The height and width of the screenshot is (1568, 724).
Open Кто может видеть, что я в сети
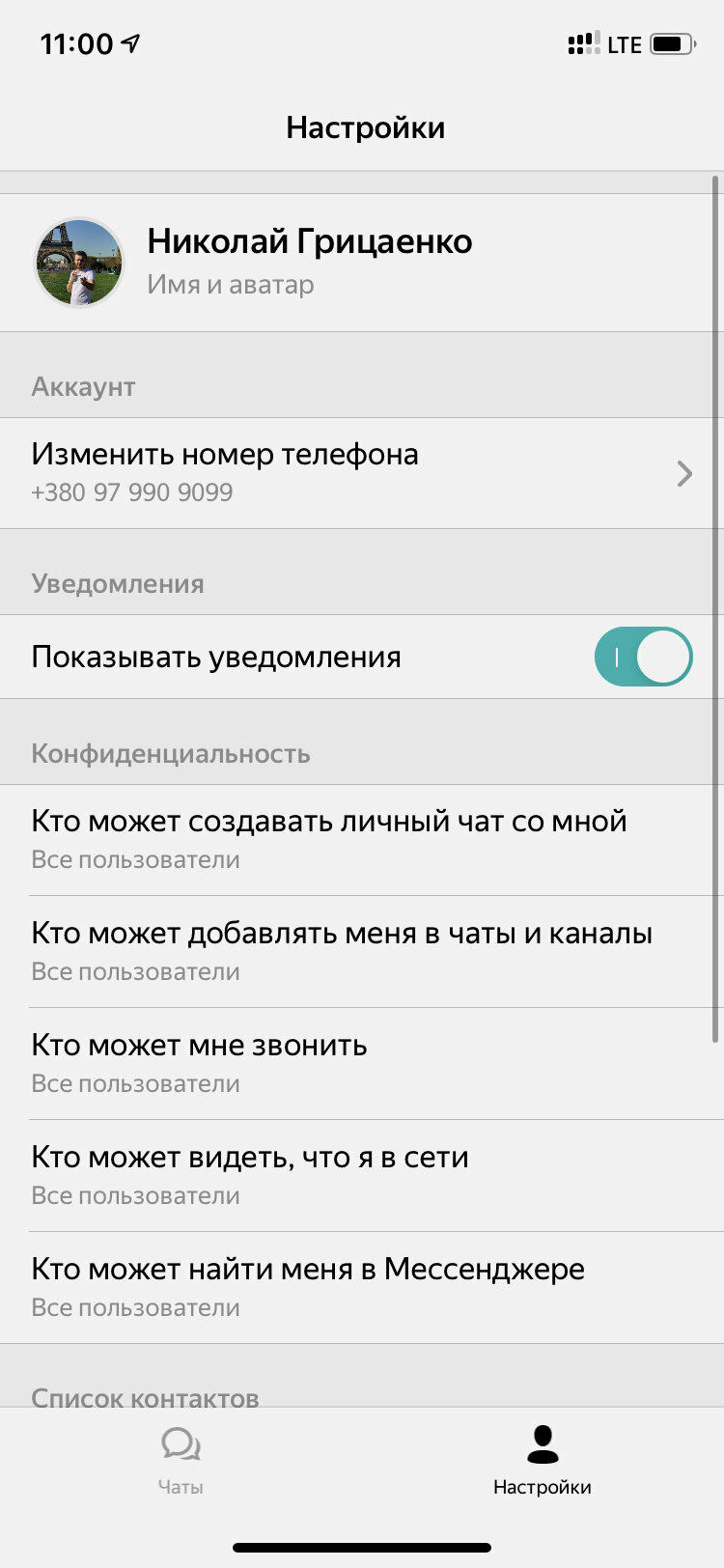tap(362, 1176)
